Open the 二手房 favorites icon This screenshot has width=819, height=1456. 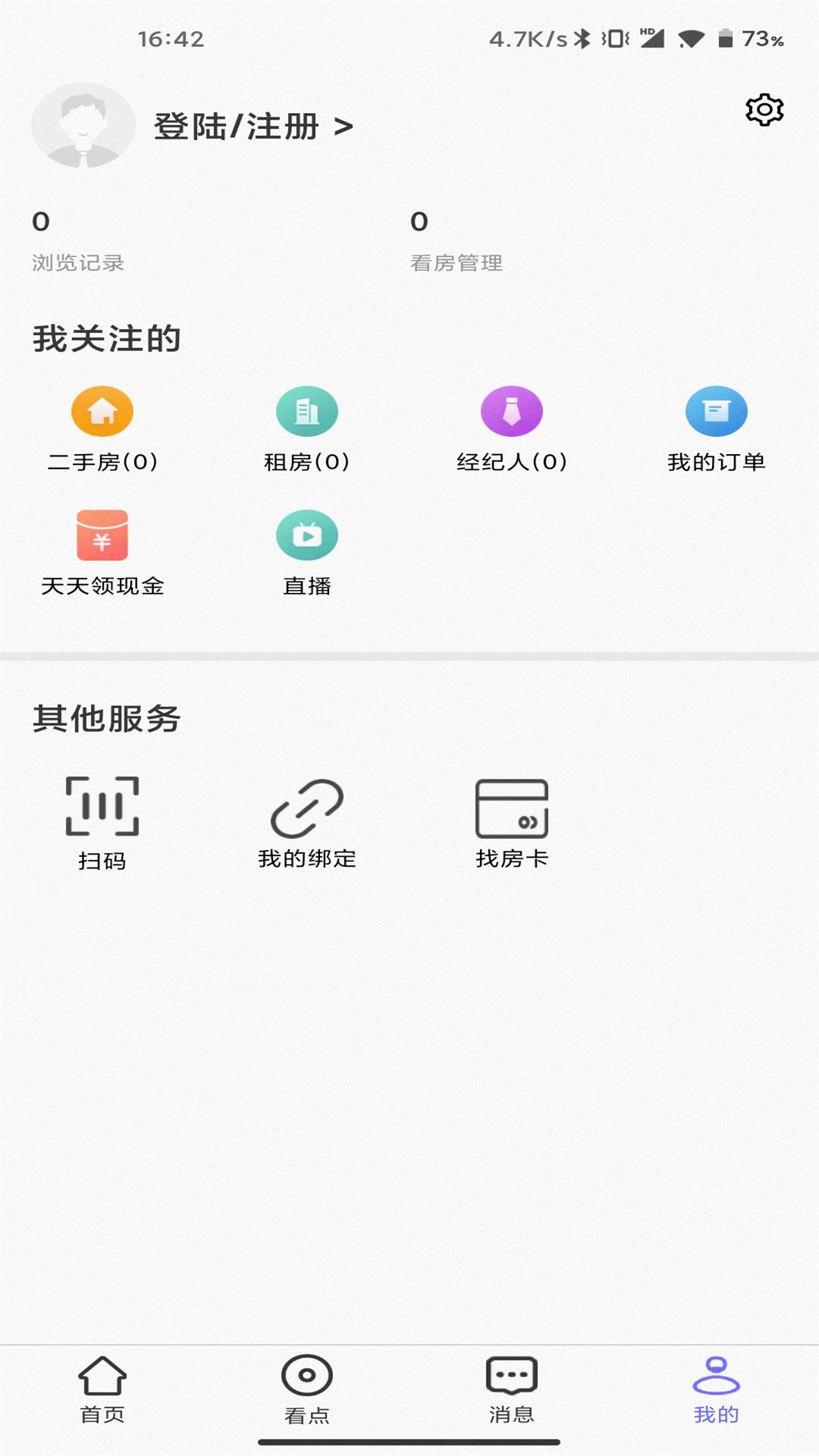click(102, 410)
